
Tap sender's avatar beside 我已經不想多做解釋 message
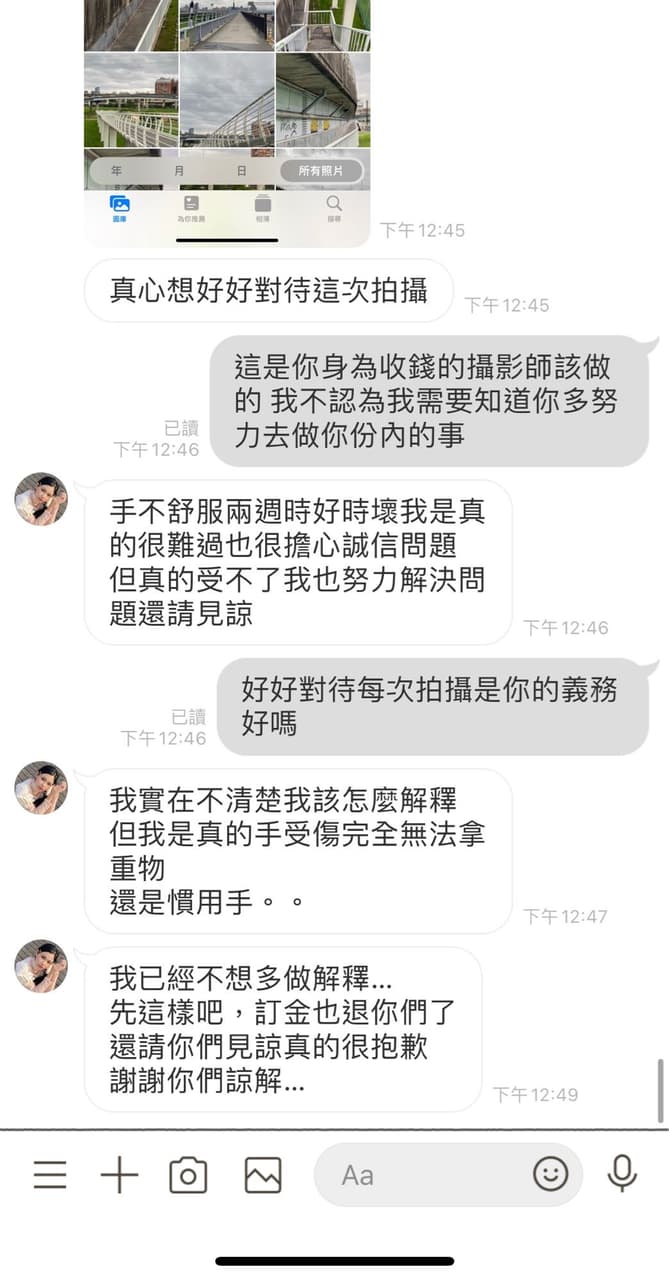coord(41,965)
